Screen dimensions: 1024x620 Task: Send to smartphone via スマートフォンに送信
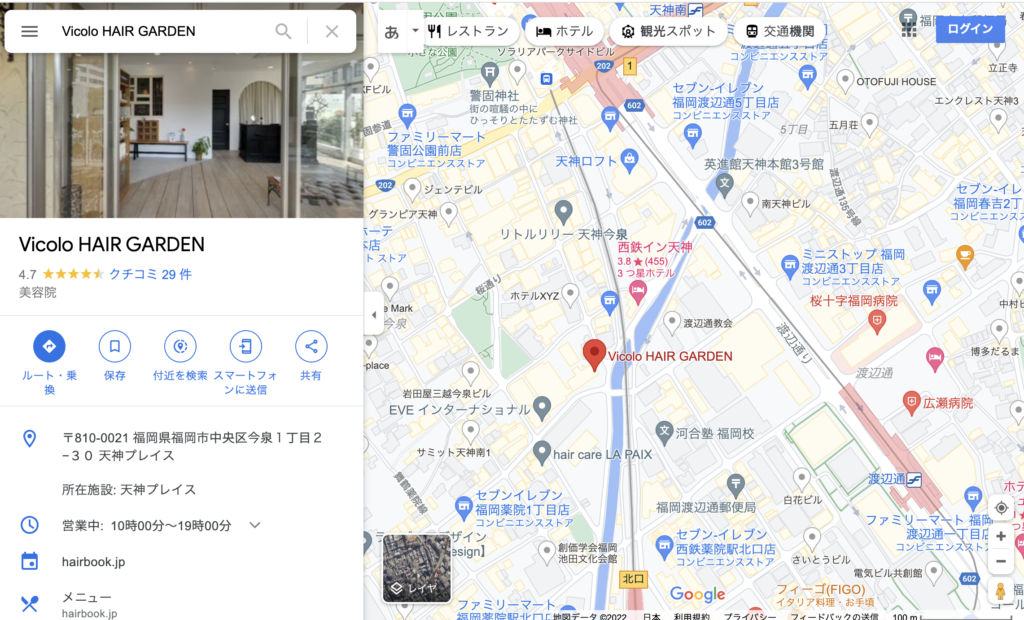point(246,347)
